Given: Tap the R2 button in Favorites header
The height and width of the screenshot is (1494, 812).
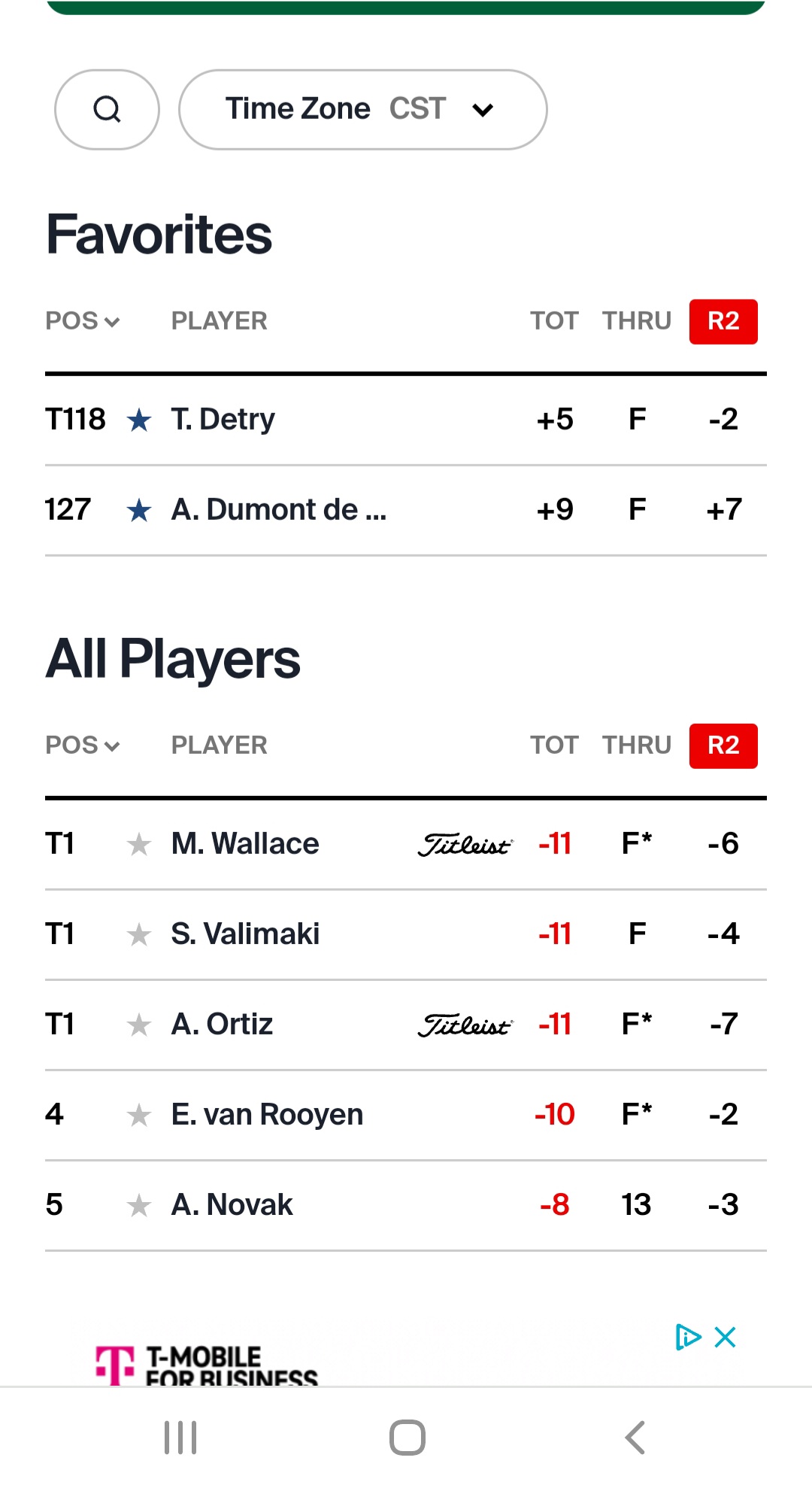Looking at the screenshot, I should point(723,321).
